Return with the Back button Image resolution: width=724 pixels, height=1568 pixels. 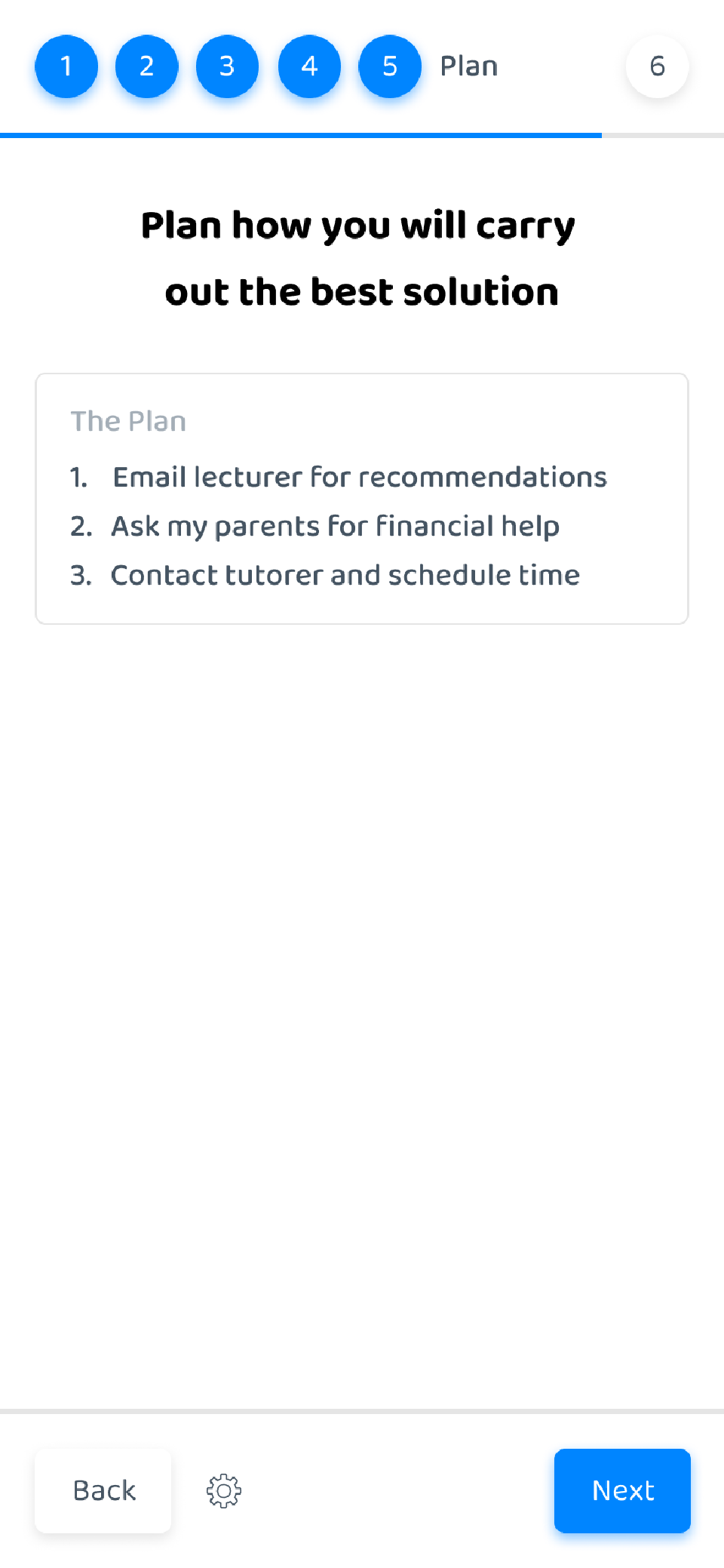pyautogui.click(x=103, y=1490)
